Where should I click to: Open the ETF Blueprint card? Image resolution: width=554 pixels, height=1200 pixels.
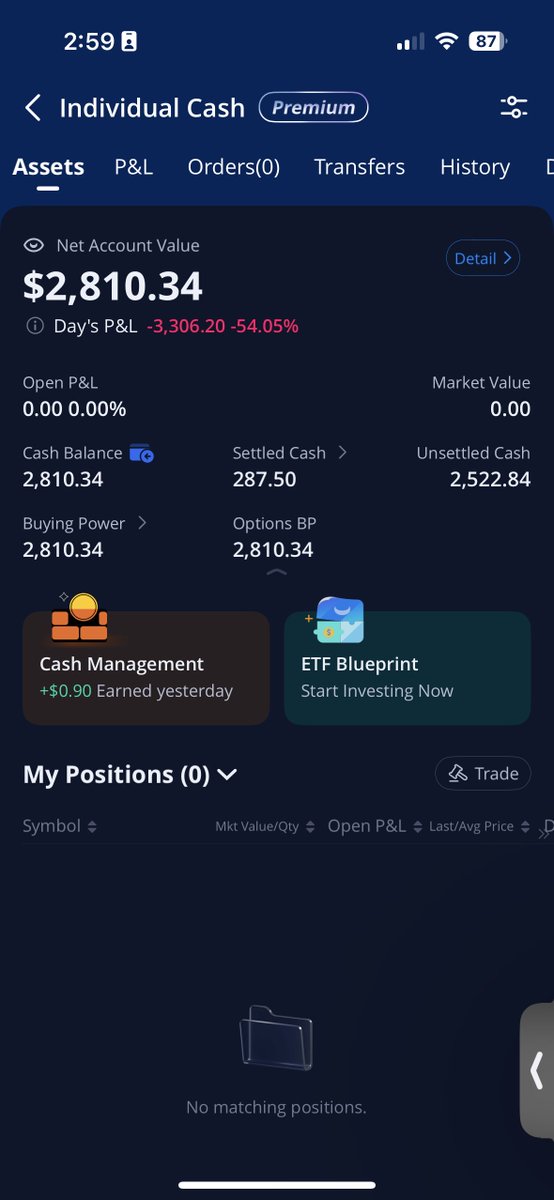click(x=407, y=668)
